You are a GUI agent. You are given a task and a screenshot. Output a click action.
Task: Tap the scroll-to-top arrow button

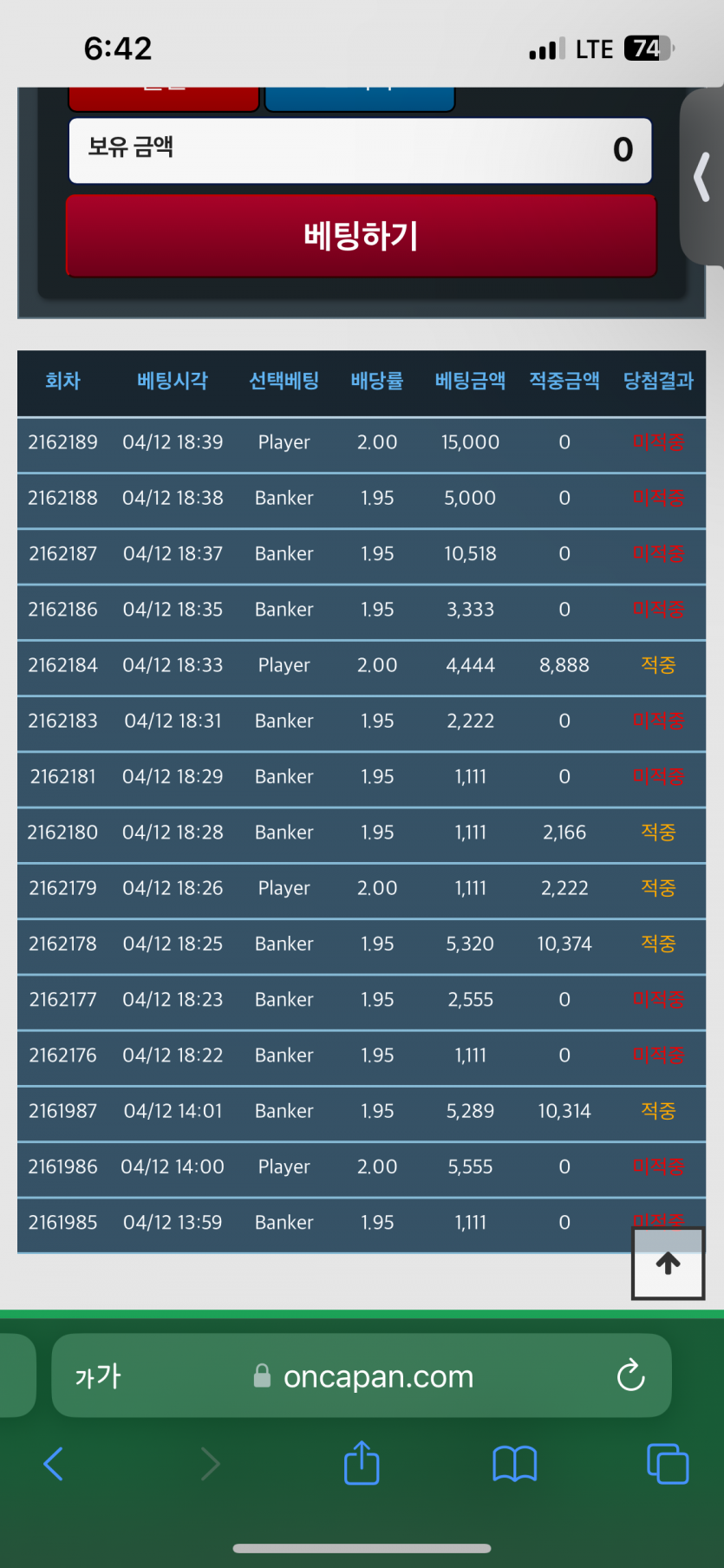[x=668, y=1264]
